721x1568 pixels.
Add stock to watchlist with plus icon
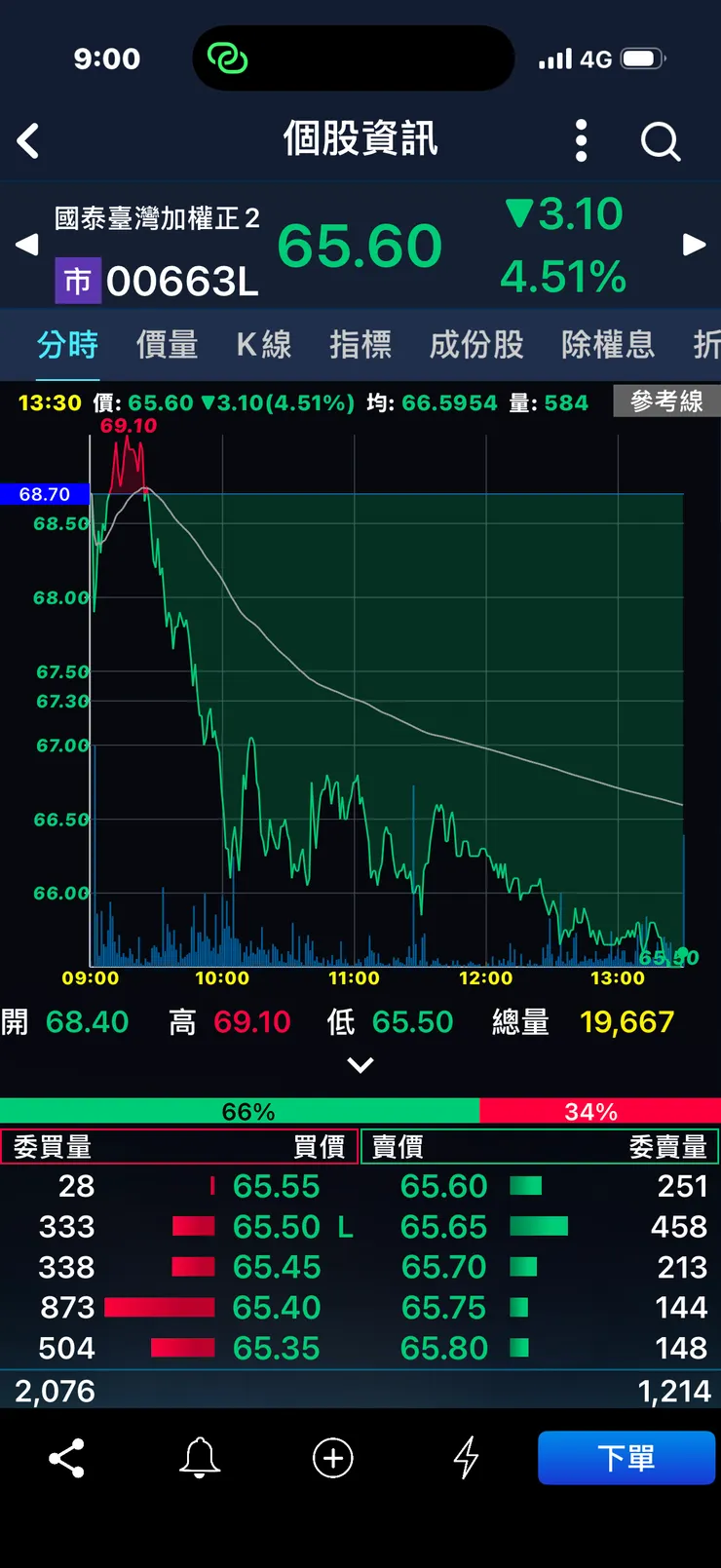click(x=332, y=1458)
